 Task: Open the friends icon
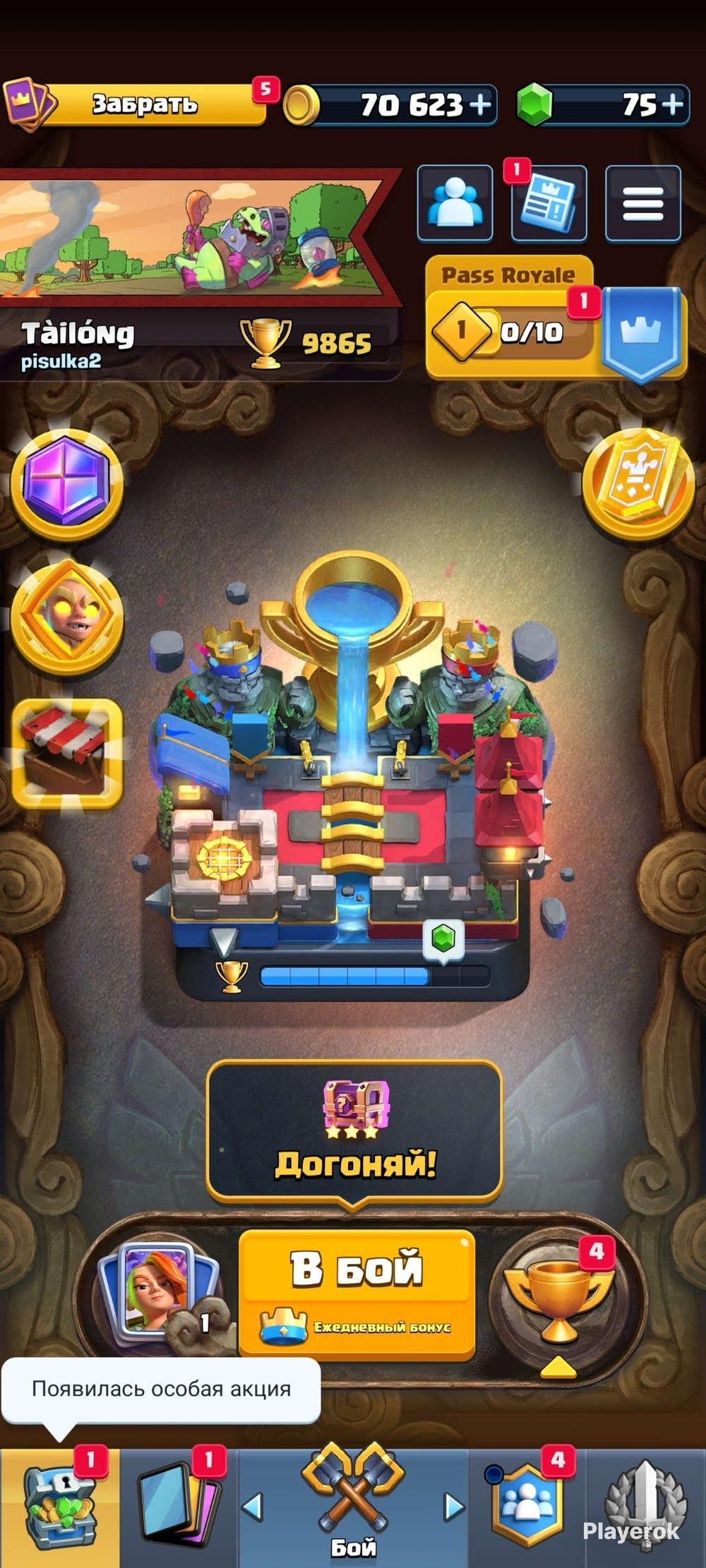coord(455,203)
